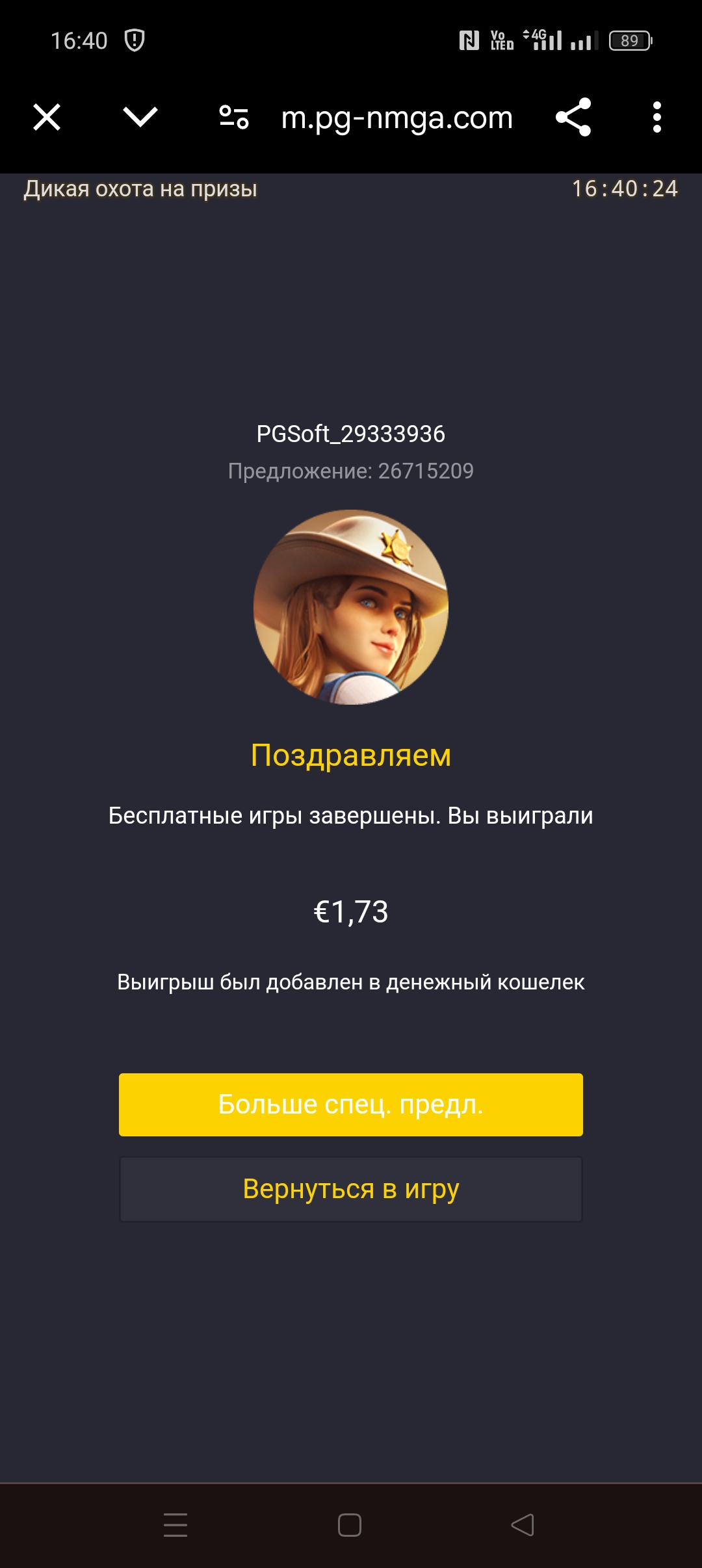Open the browser overflow menu
This screenshot has height=1568, width=702.
click(656, 118)
